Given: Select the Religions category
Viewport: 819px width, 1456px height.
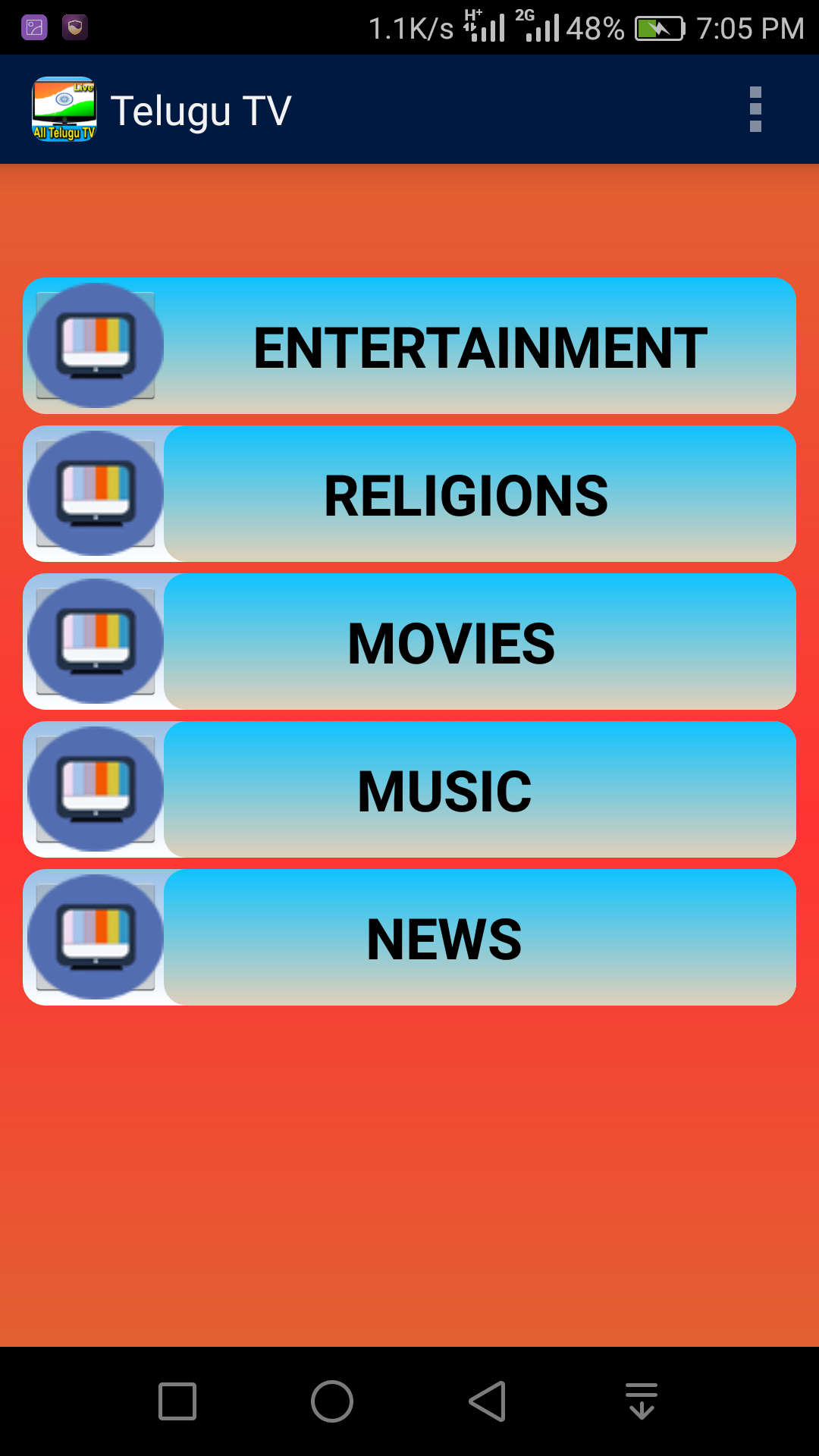Looking at the screenshot, I should point(409,494).
